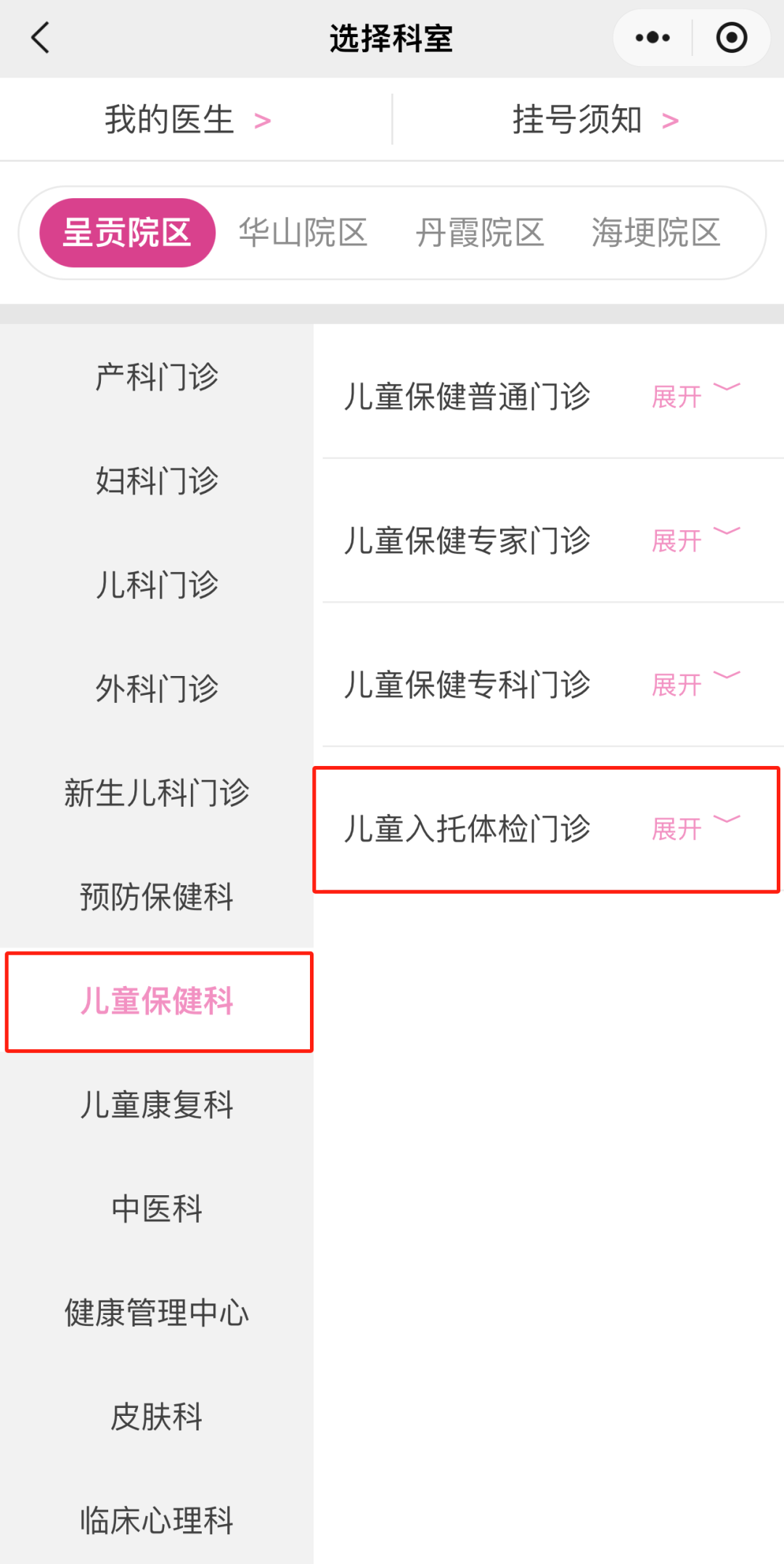Tap the mini-program close circle icon
This screenshot has height=1564, width=784.
(731, 37)
